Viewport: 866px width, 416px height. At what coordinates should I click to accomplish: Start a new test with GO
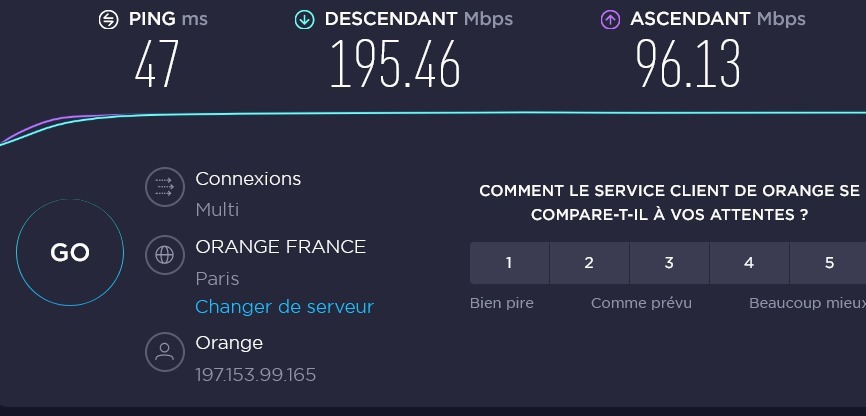(70, 253)
